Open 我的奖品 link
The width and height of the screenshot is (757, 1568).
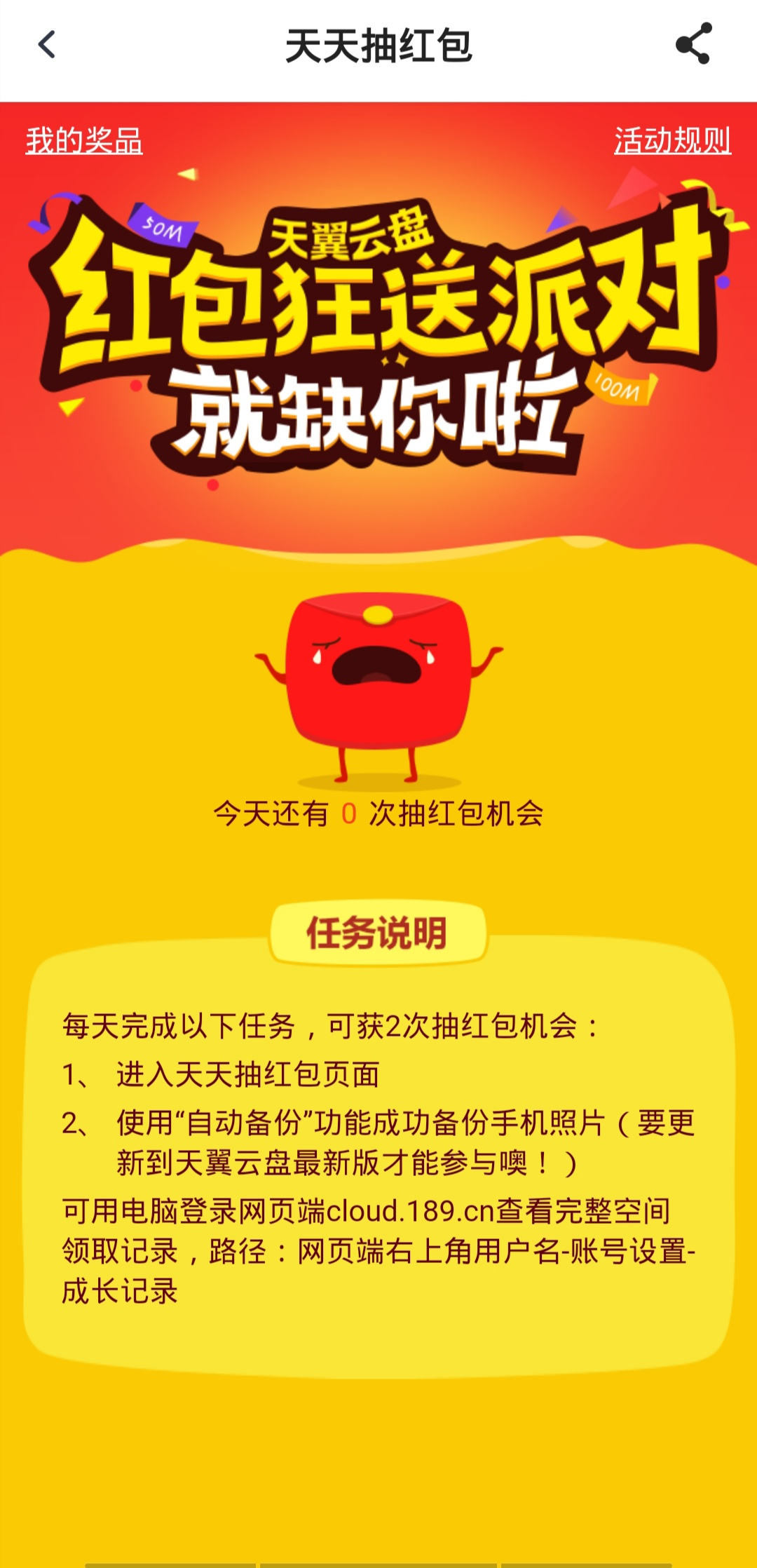click(84, 141)
